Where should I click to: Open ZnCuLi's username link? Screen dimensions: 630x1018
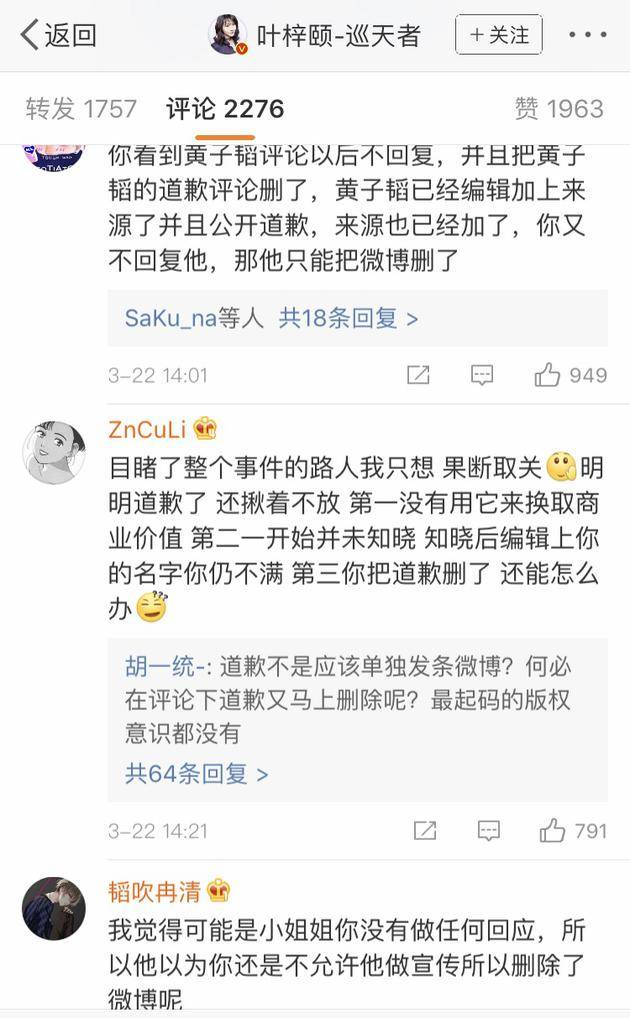[x=147, y=429]
